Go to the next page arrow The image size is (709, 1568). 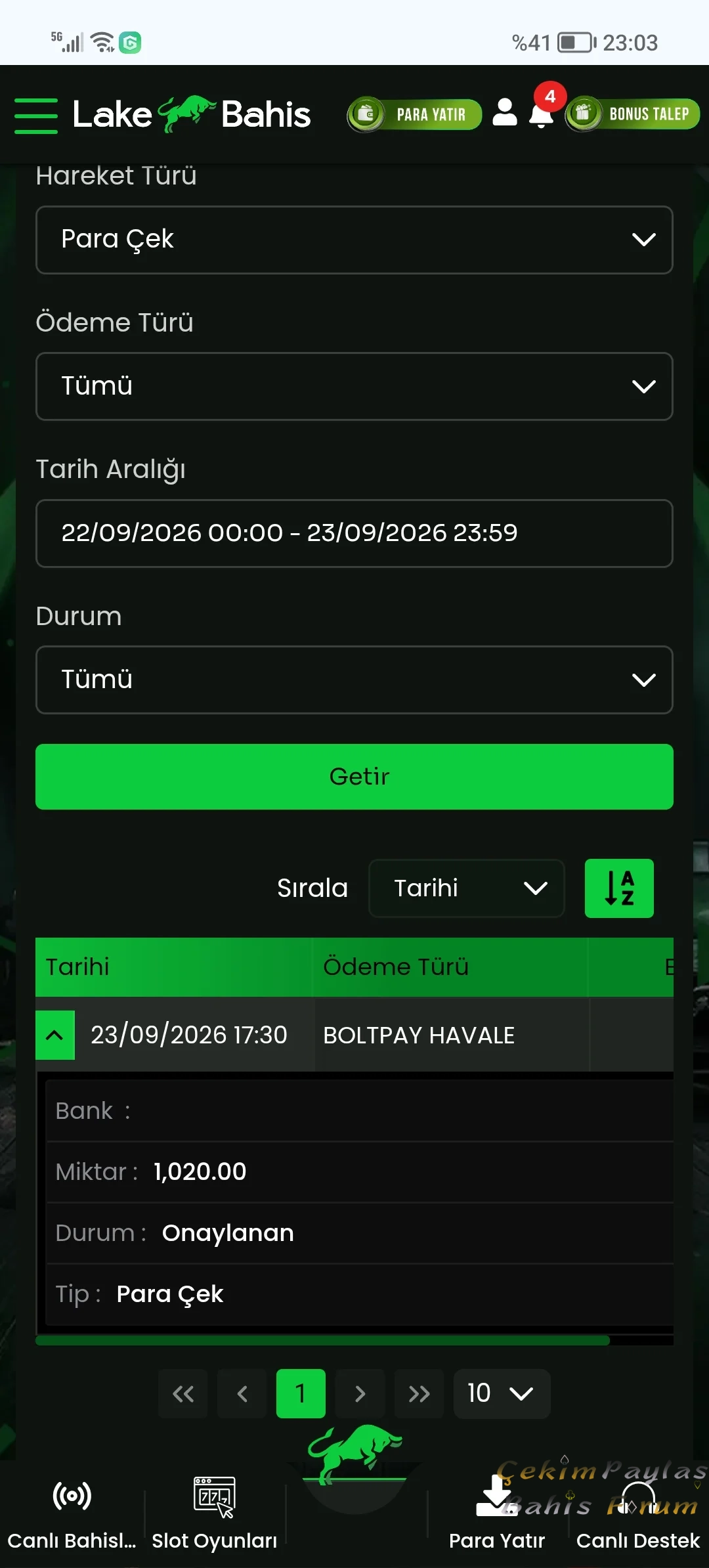[x=360, y=1393]
